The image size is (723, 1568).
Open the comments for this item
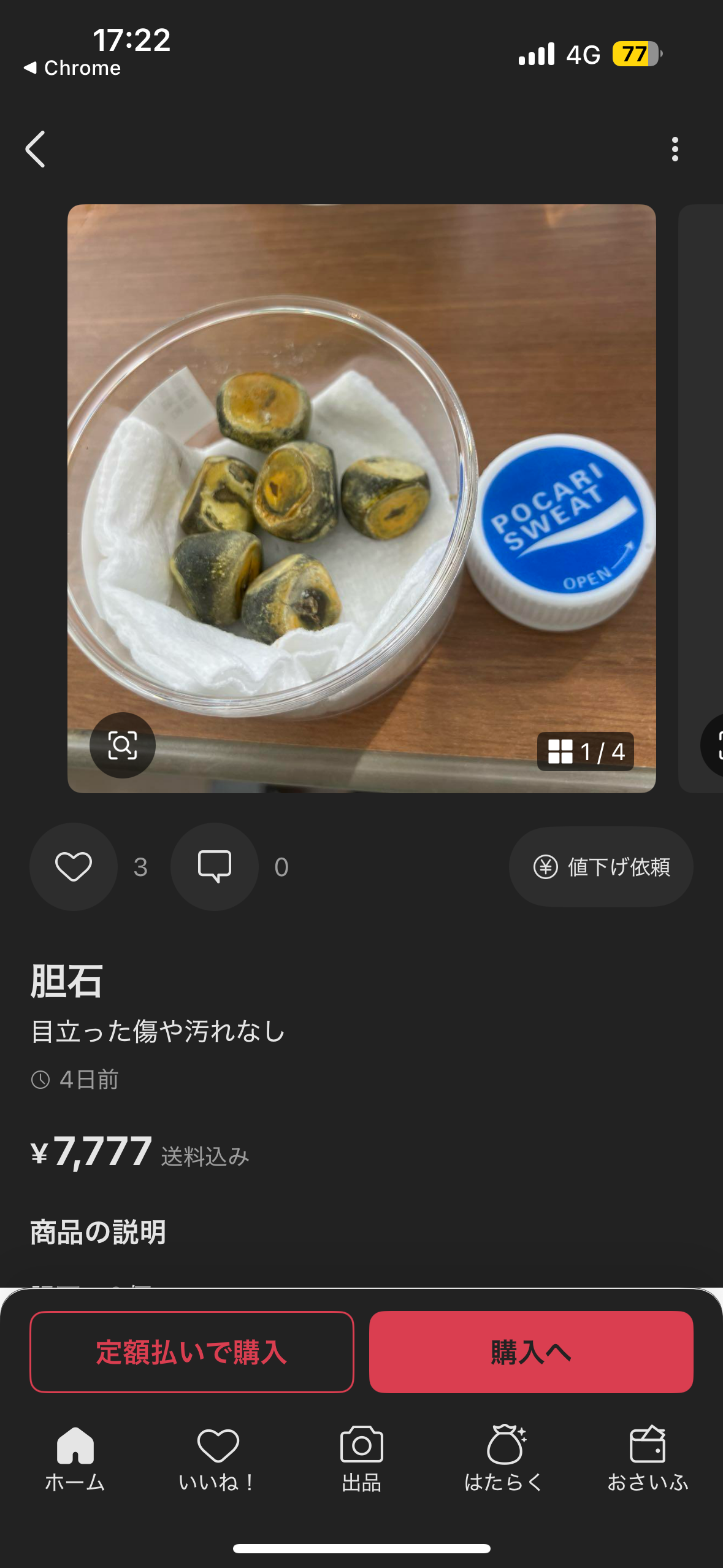(215, 867)
